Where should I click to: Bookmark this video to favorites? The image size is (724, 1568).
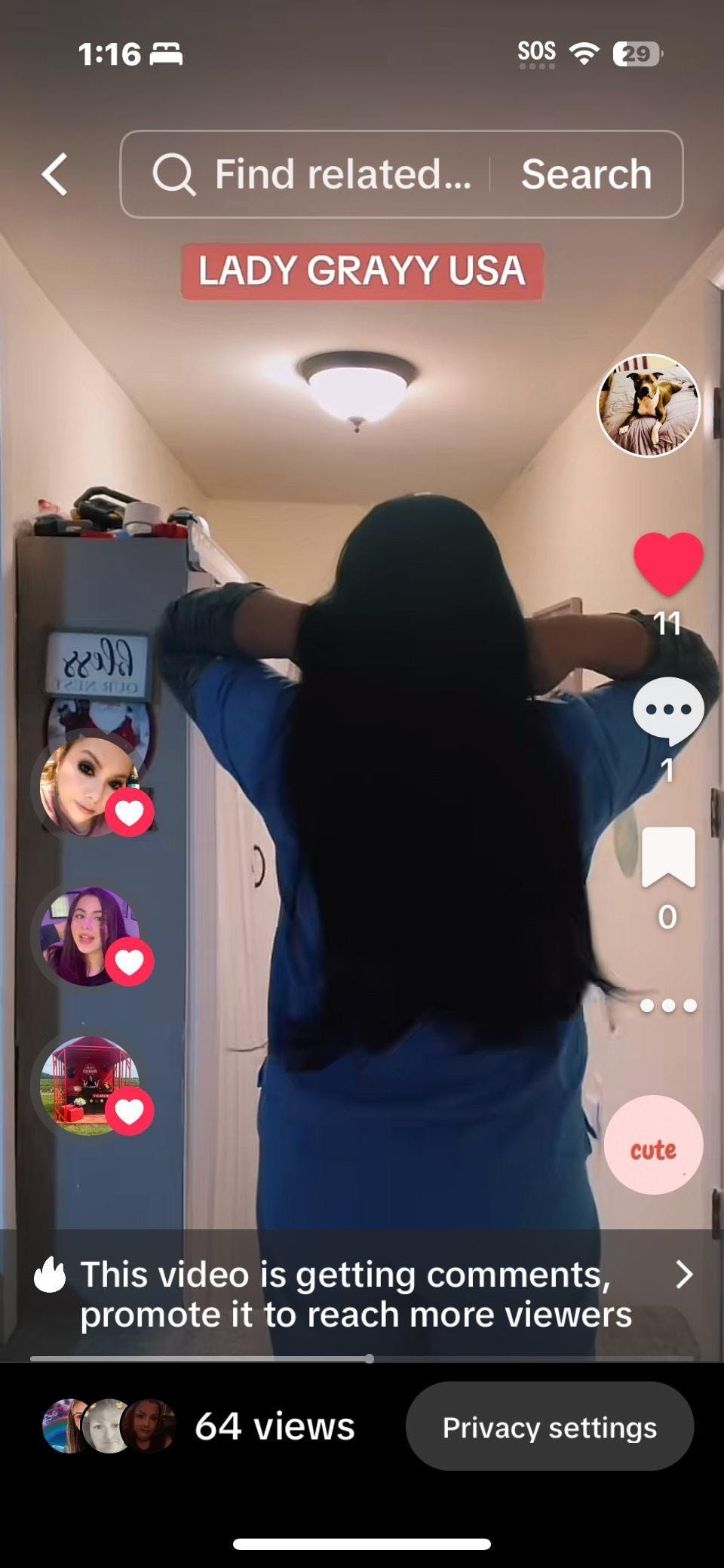click(668, 858)
